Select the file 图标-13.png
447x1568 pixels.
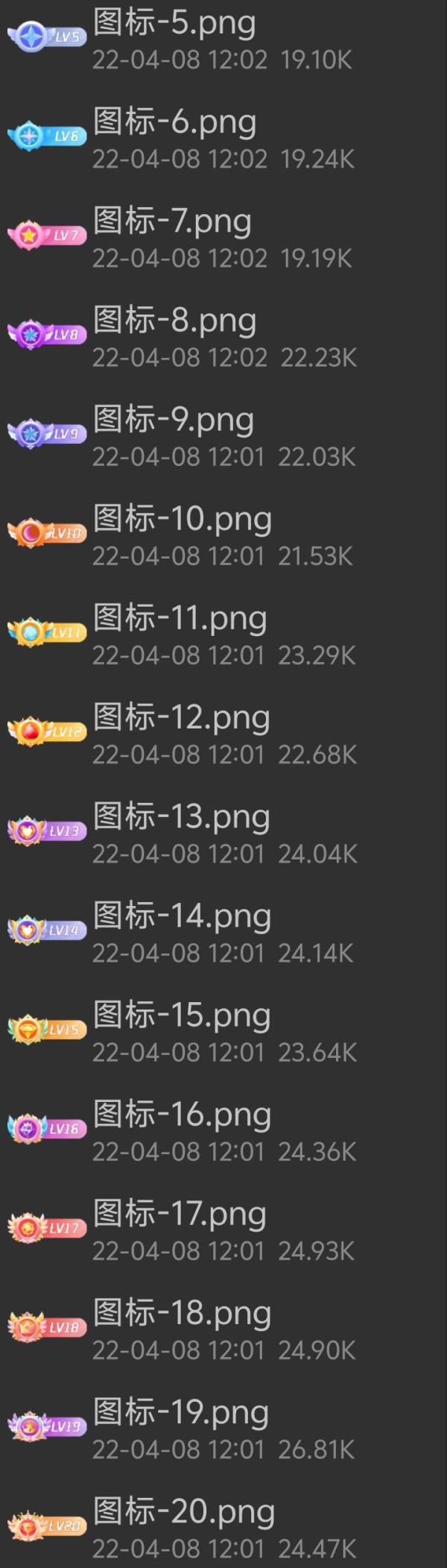[181, 817]
